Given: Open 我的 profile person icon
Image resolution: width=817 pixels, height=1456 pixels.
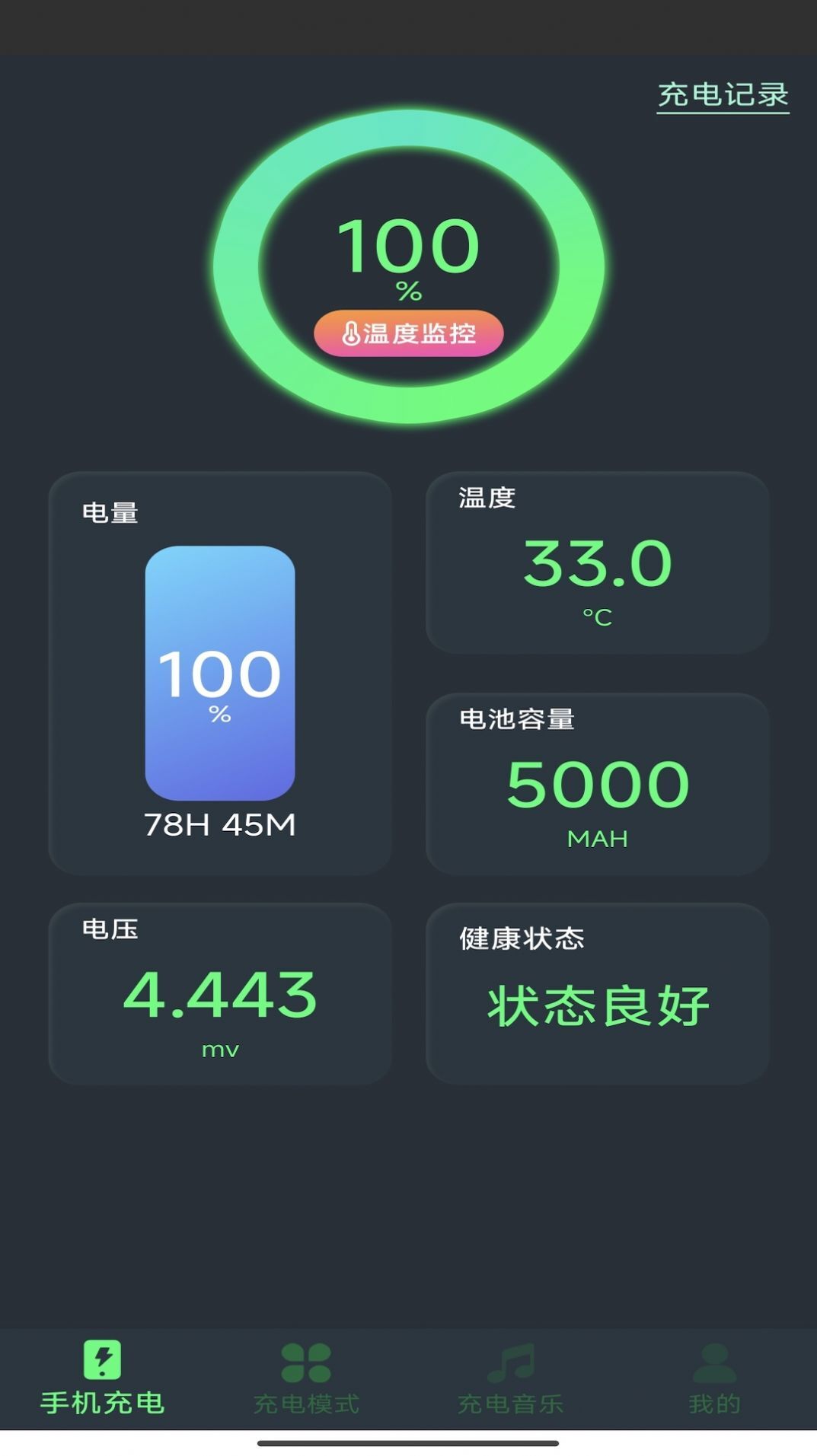Looking at the screenshot, I should [x=713, y=1359].
